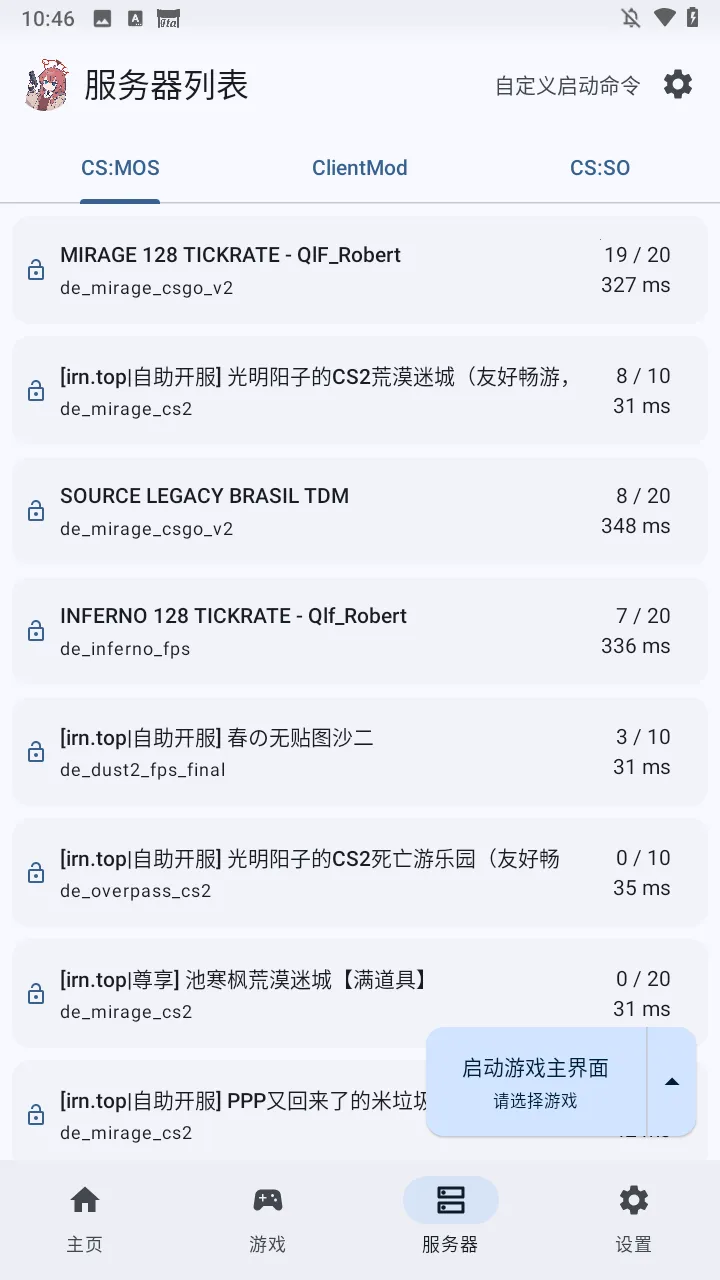Viewport: 720px width, 1280px height.
Task: Click 自定义启动命令 in the top bar
Action: pyautogui.click(x=567, y=86)
